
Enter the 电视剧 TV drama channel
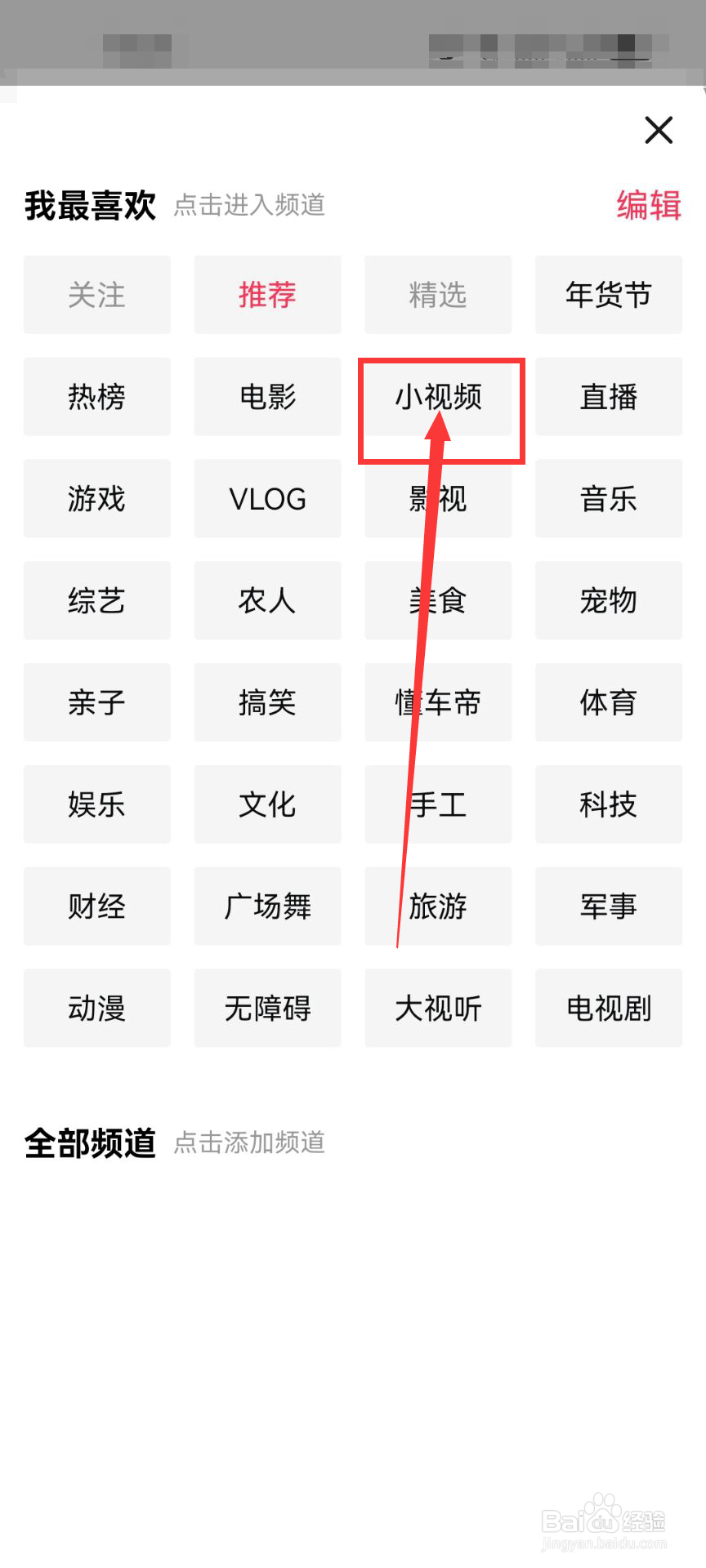[608, 1009]
